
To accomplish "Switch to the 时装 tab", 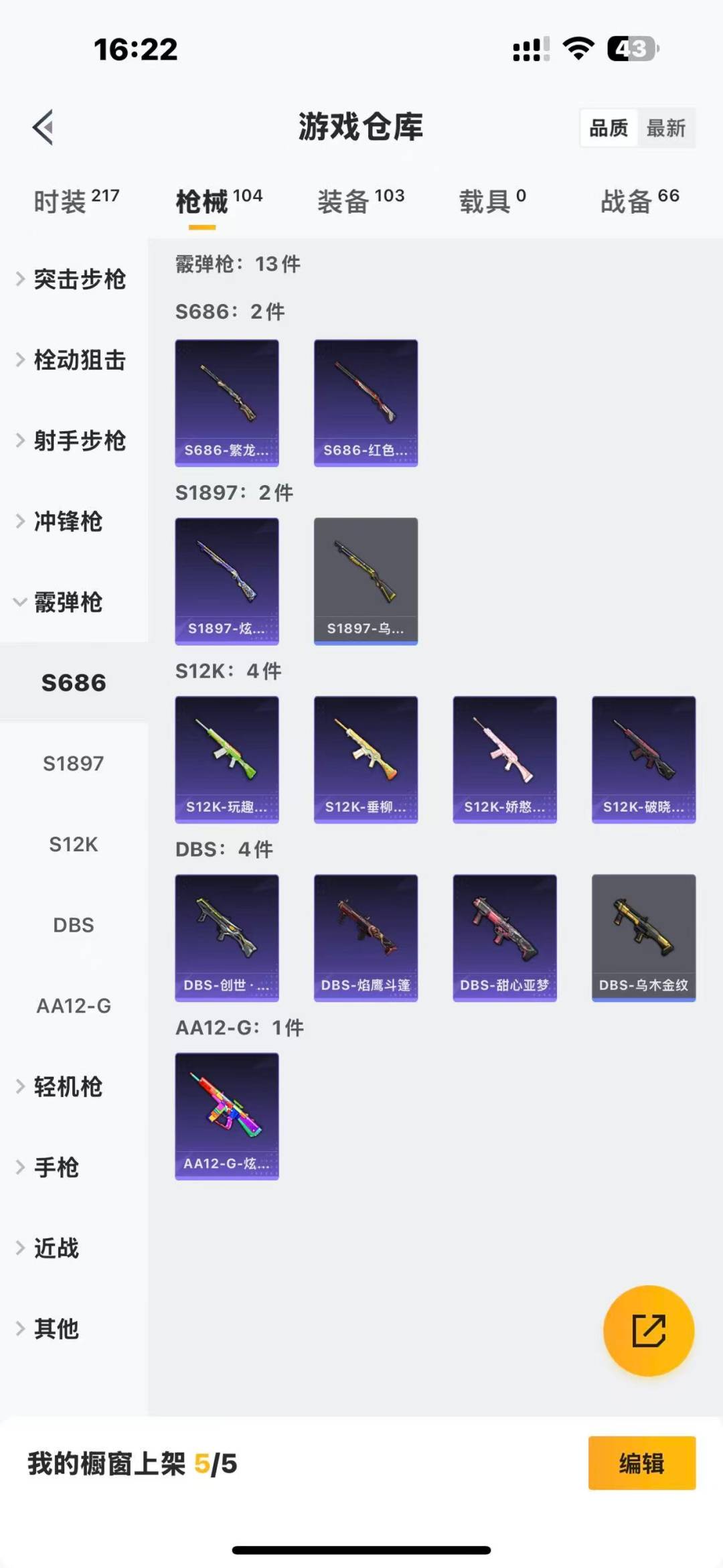I will 76,201.
